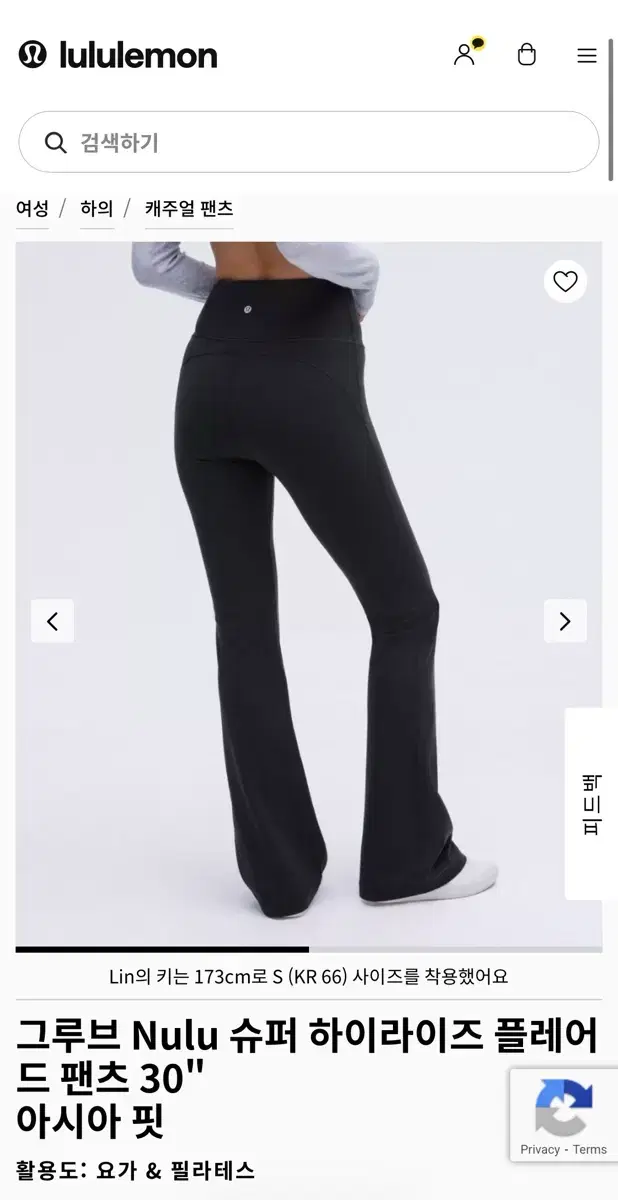Go to the 여성 breadcrumb
Image resolution: width=618 pixels, height=1200 pixels.
[32, 208]
